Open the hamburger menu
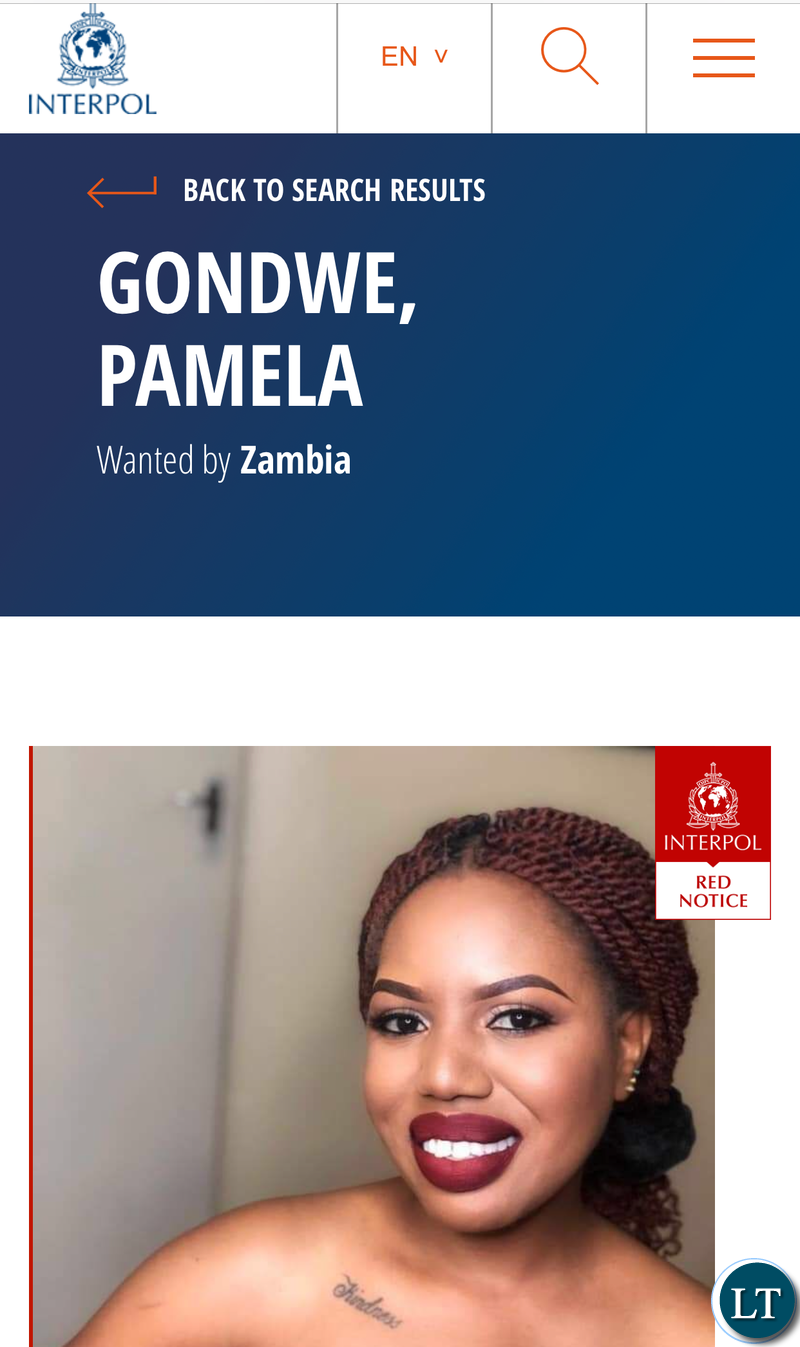The width and height of the screenshot is (800, 1347). pyautogui.click(x=724, y=58)
